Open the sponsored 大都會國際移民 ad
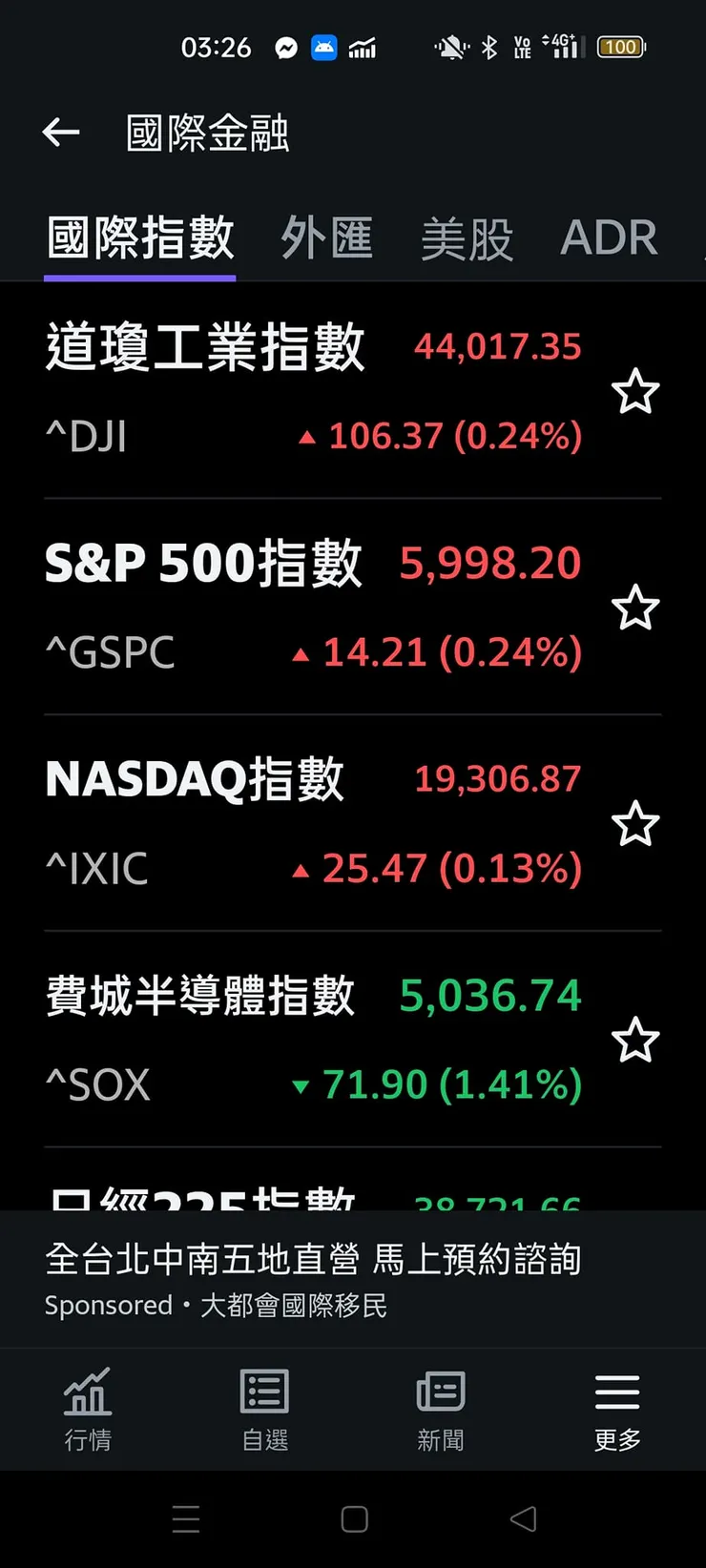706x1568 pixels. click(x=315, y=1278)
